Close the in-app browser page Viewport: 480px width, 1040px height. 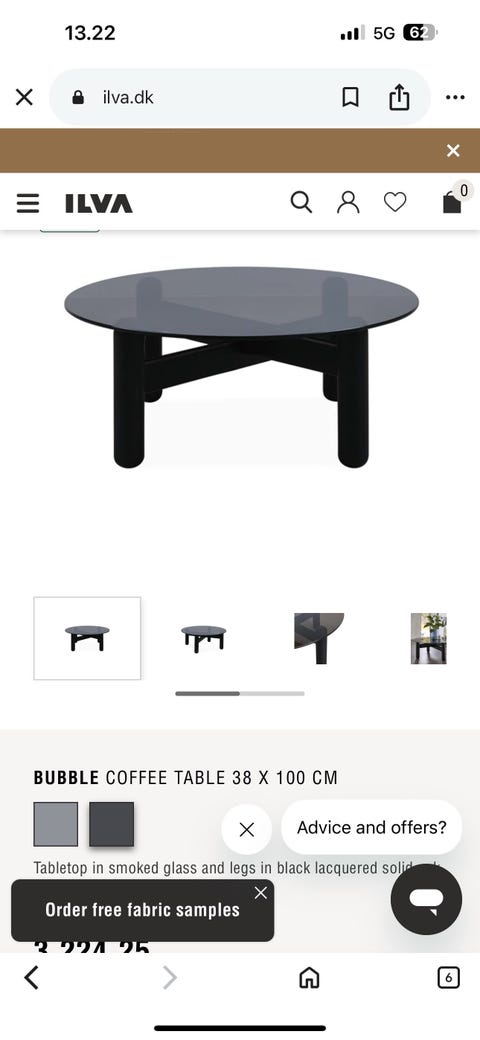point(25,98)
